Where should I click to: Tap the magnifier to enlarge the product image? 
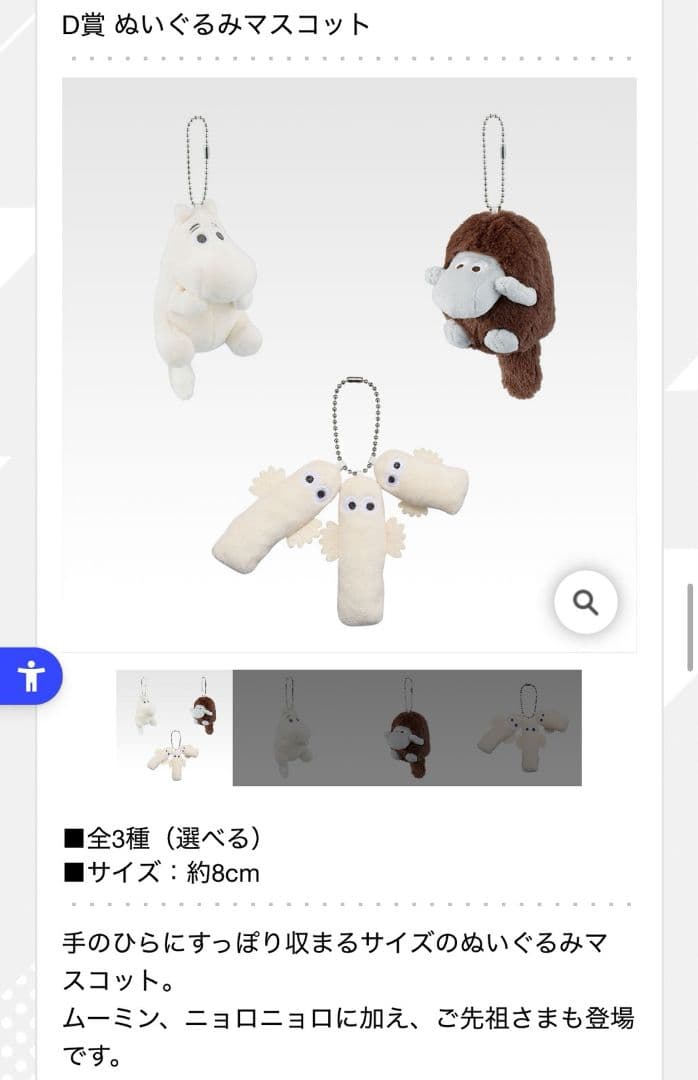(586, 602)
